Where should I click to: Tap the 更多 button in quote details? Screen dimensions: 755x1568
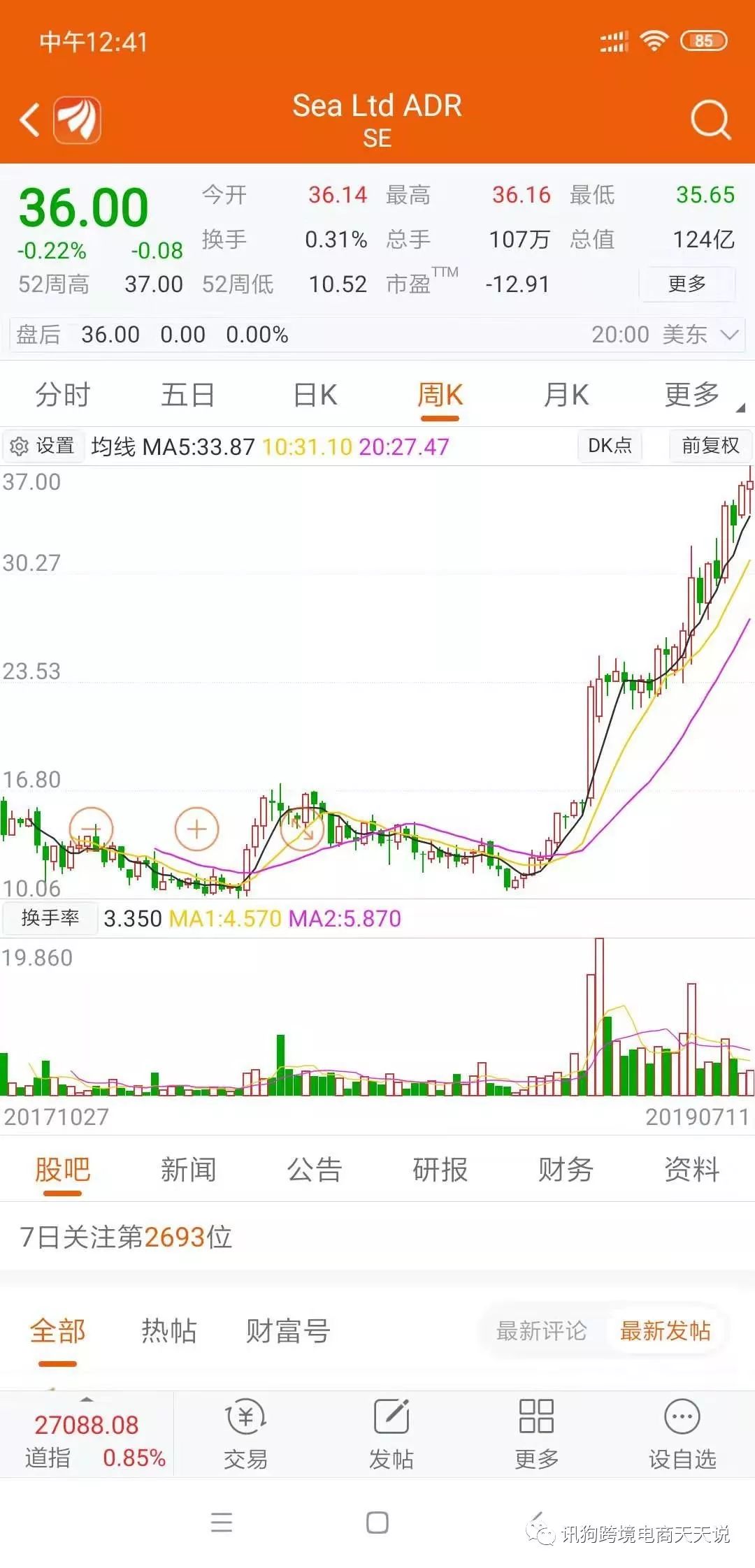click(686, 284)
